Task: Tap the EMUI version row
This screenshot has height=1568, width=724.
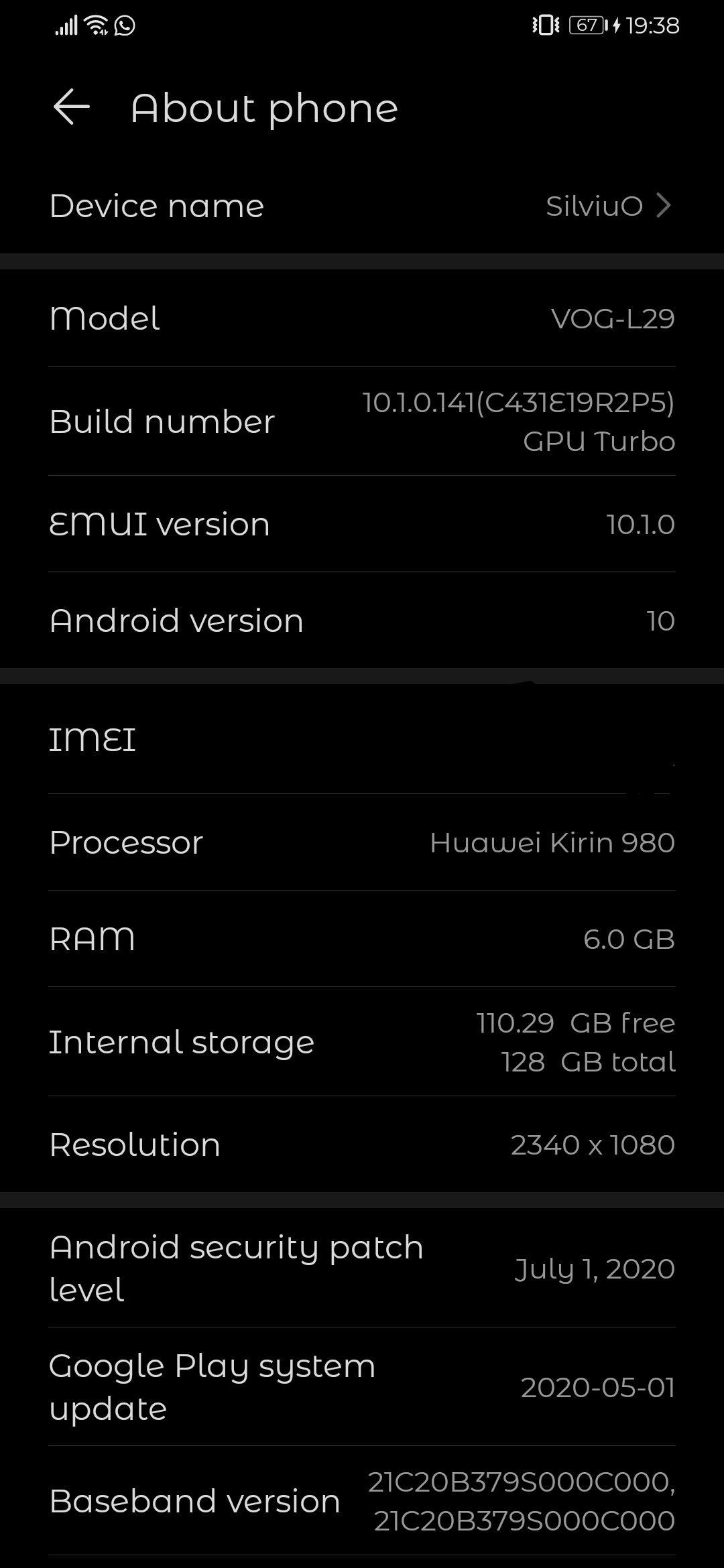Action: click(x=362, y=524)
